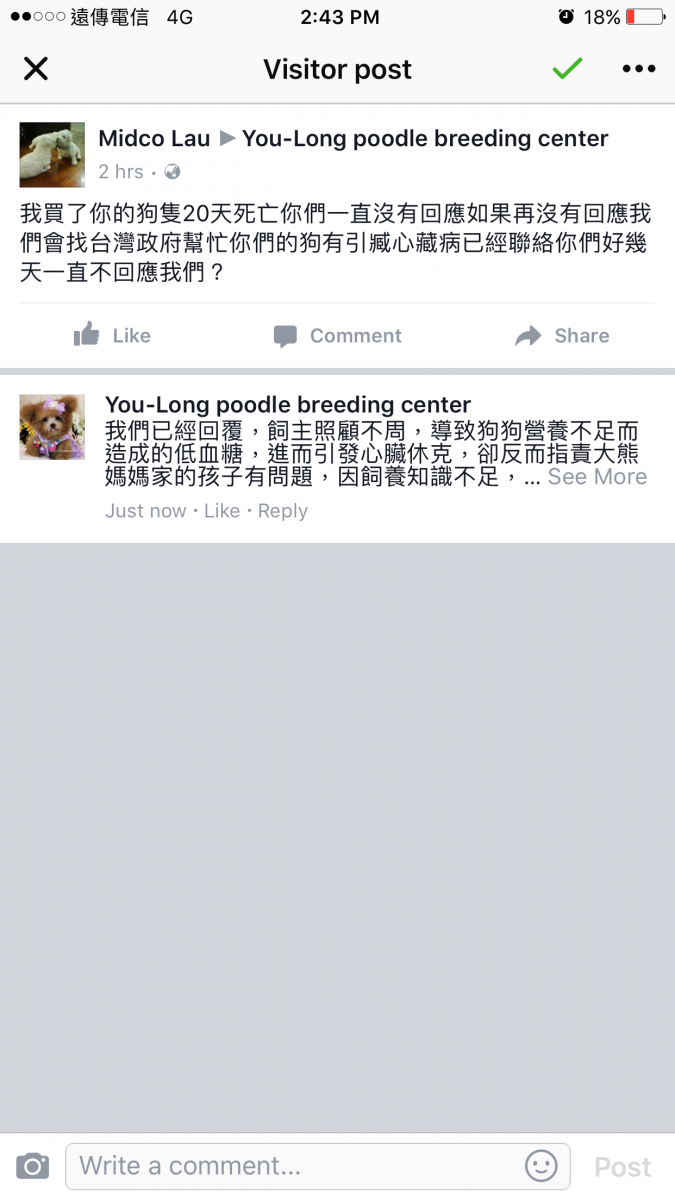This screenshot has height=1200, width=675.
Task: Expand the comment with See More
Action: [x=597, y=477]
